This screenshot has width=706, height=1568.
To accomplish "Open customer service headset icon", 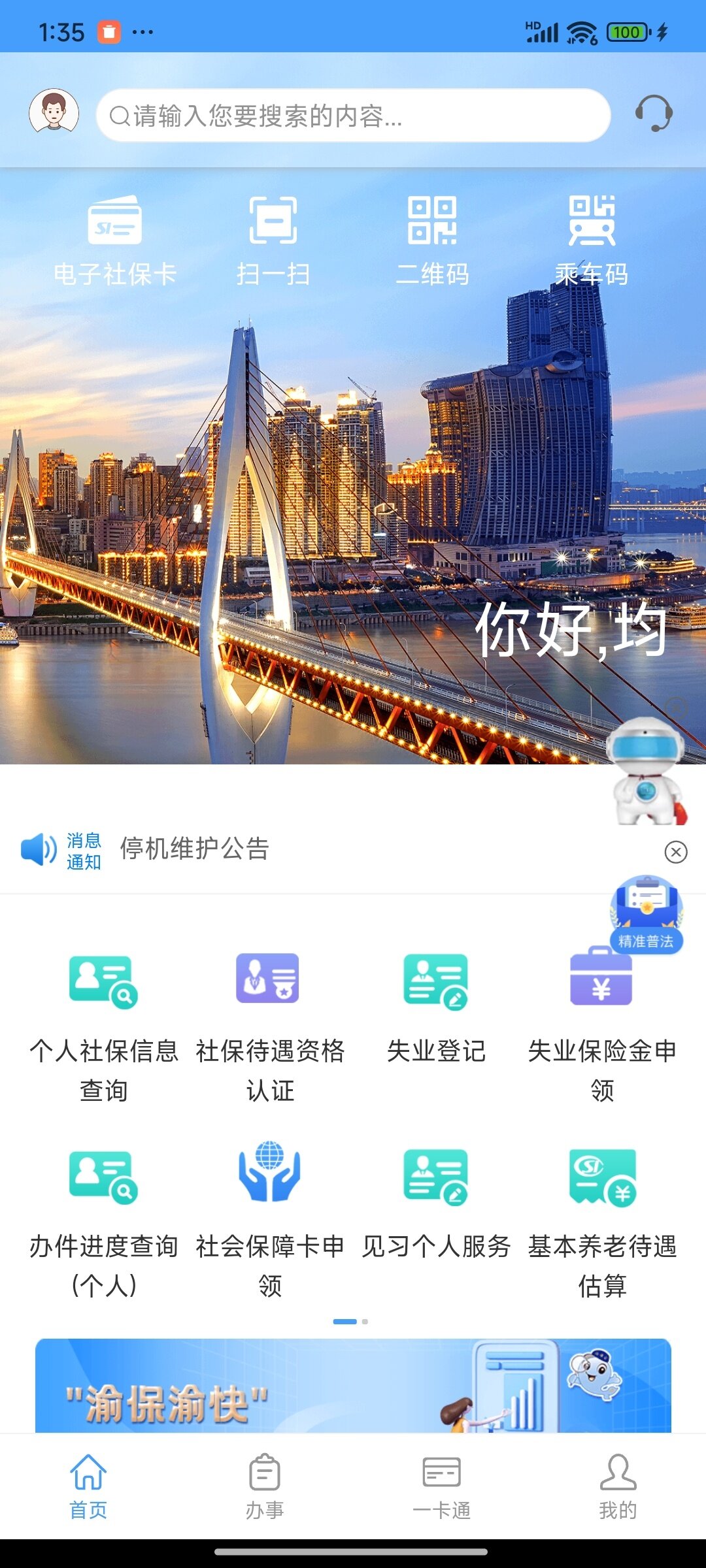I will click(654, 113).
